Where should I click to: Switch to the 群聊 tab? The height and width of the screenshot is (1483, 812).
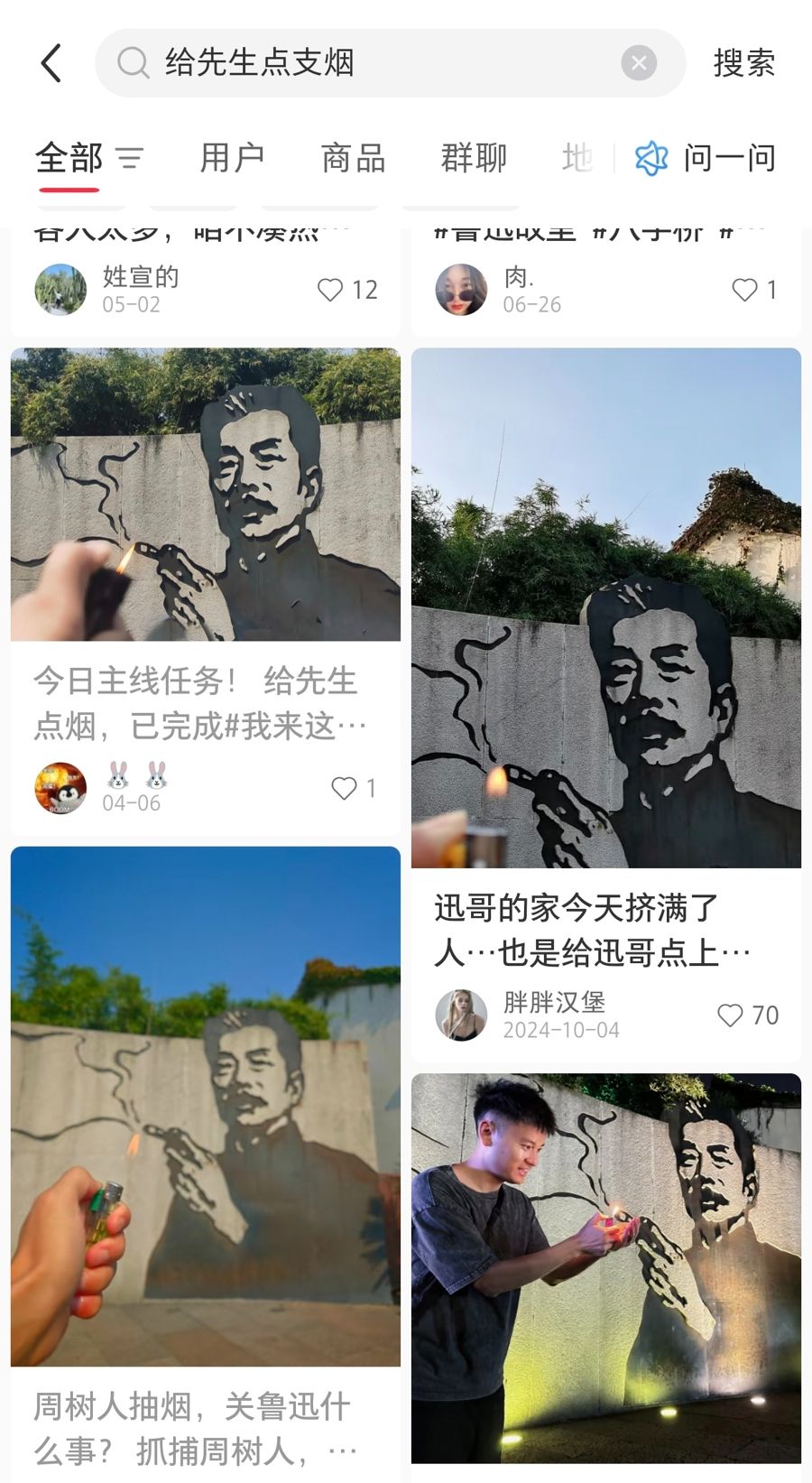[x=474, y=158]
